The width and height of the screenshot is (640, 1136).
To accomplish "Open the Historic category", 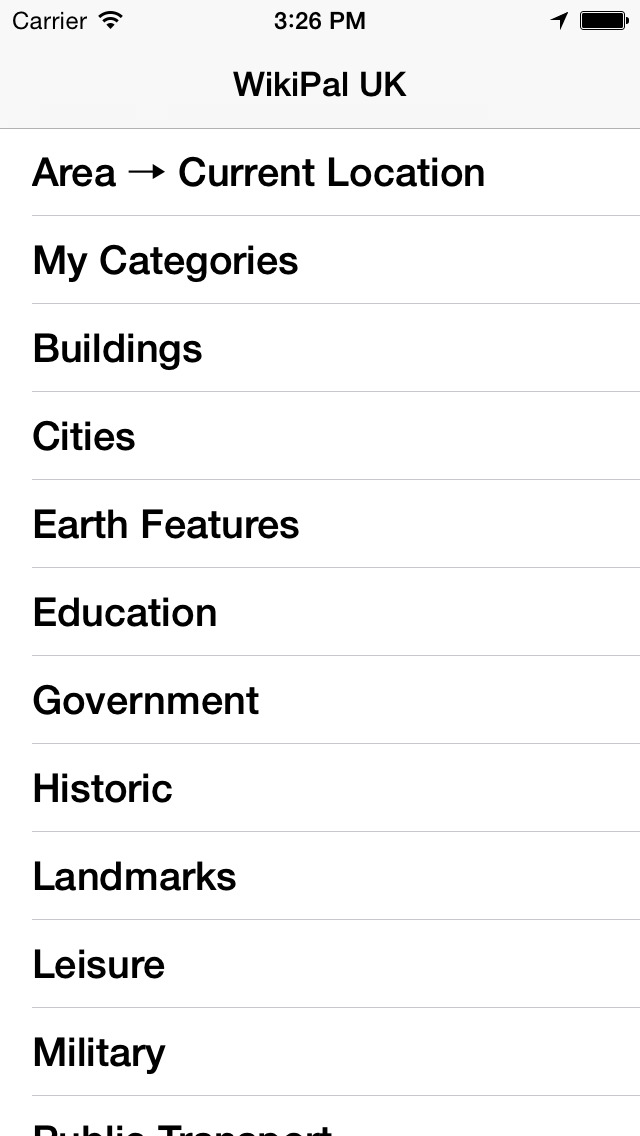I will (x=320, y=788).
